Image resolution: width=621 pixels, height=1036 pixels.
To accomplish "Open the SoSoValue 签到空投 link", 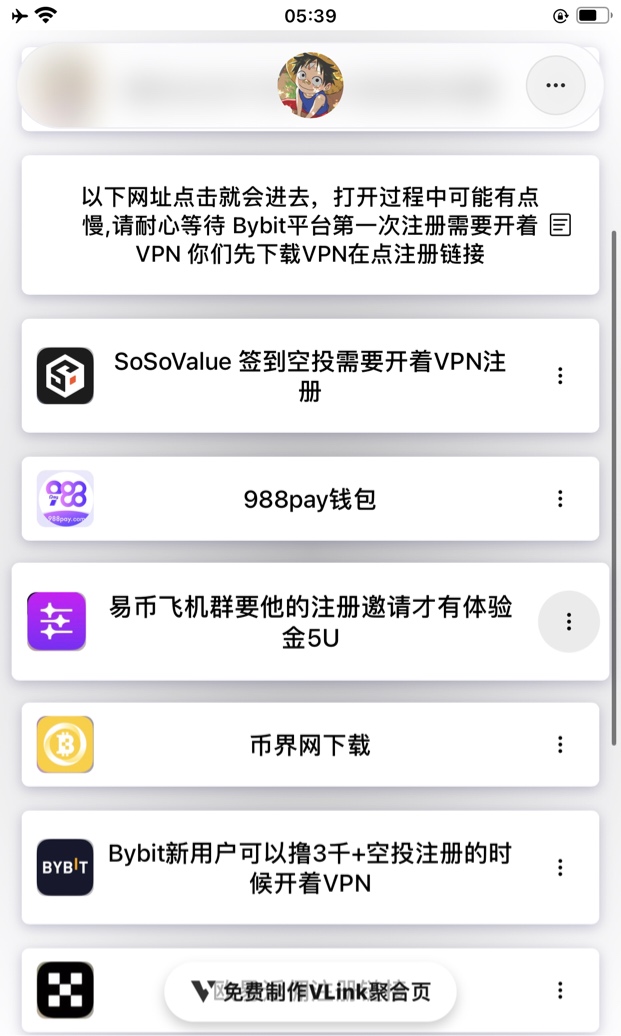I will (310, 376).
